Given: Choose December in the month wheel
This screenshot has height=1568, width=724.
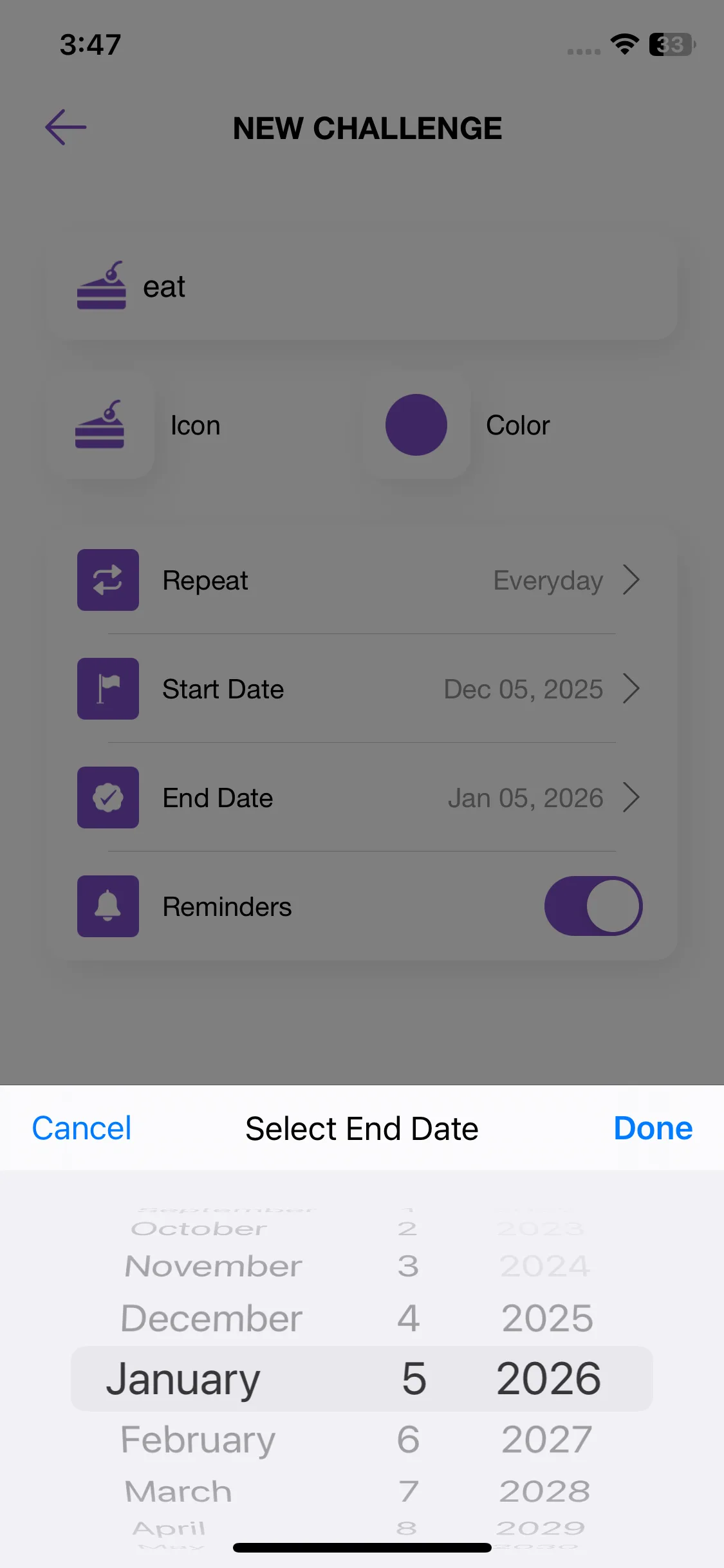Looking at the screenshot, I should (211, 1318).
